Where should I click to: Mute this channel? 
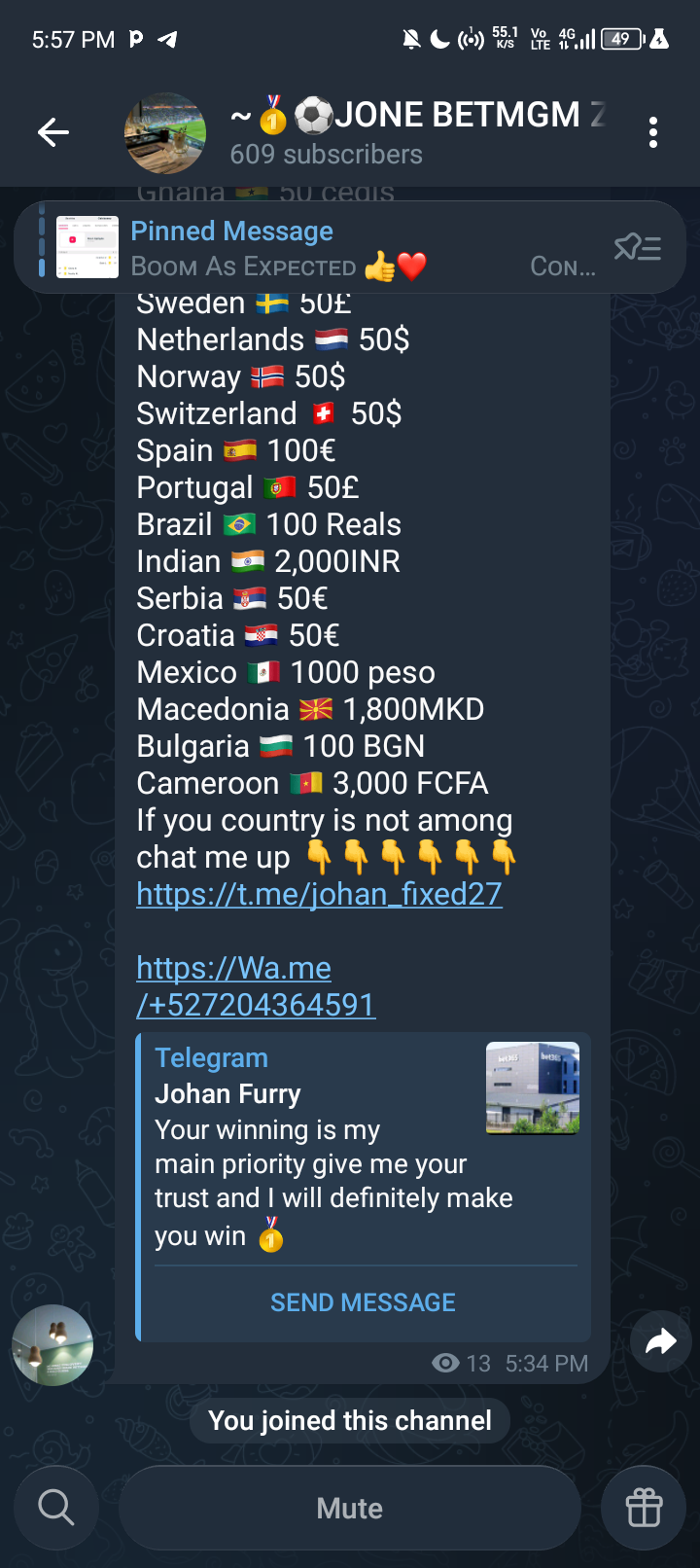click(350, 1508)
